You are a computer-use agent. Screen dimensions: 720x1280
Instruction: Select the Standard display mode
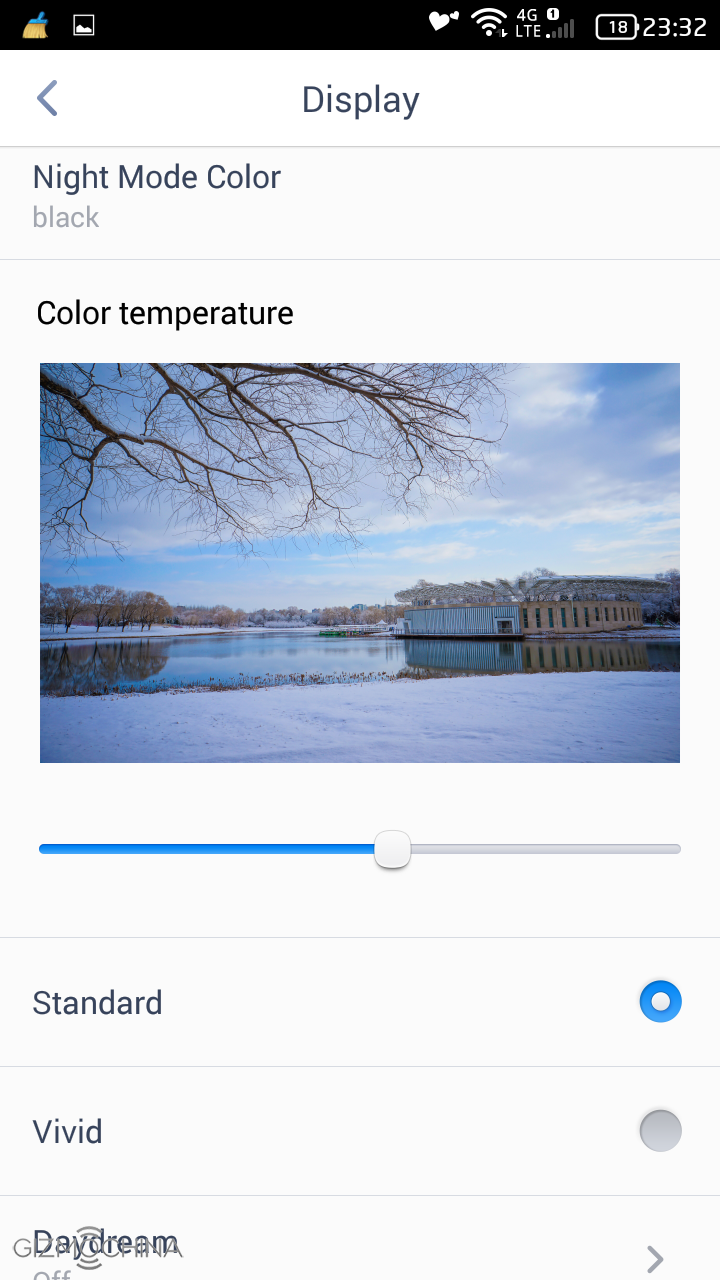pyautogui.click(x=660, y=1002)
